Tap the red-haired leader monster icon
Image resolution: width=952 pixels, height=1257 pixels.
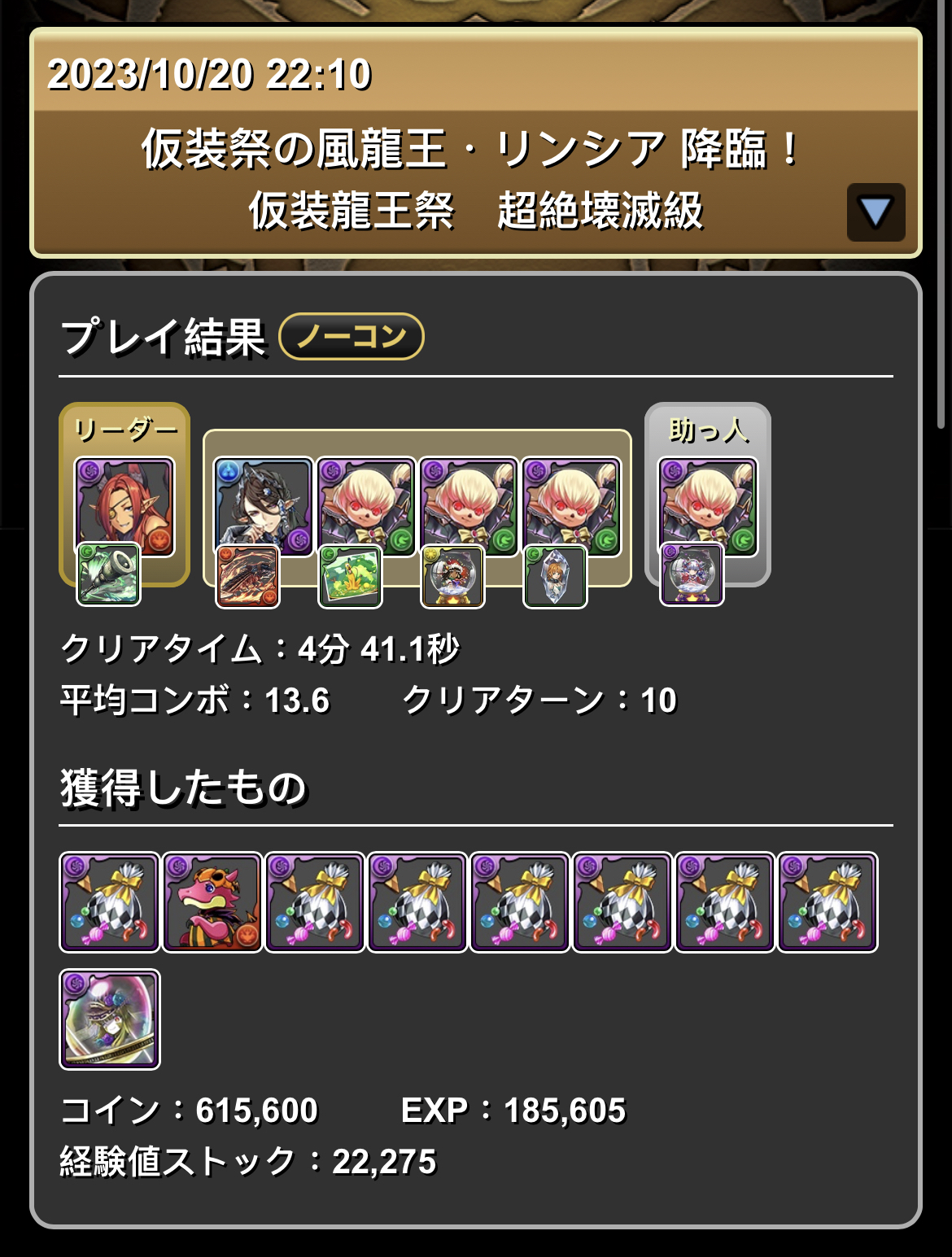coord(124,504)
